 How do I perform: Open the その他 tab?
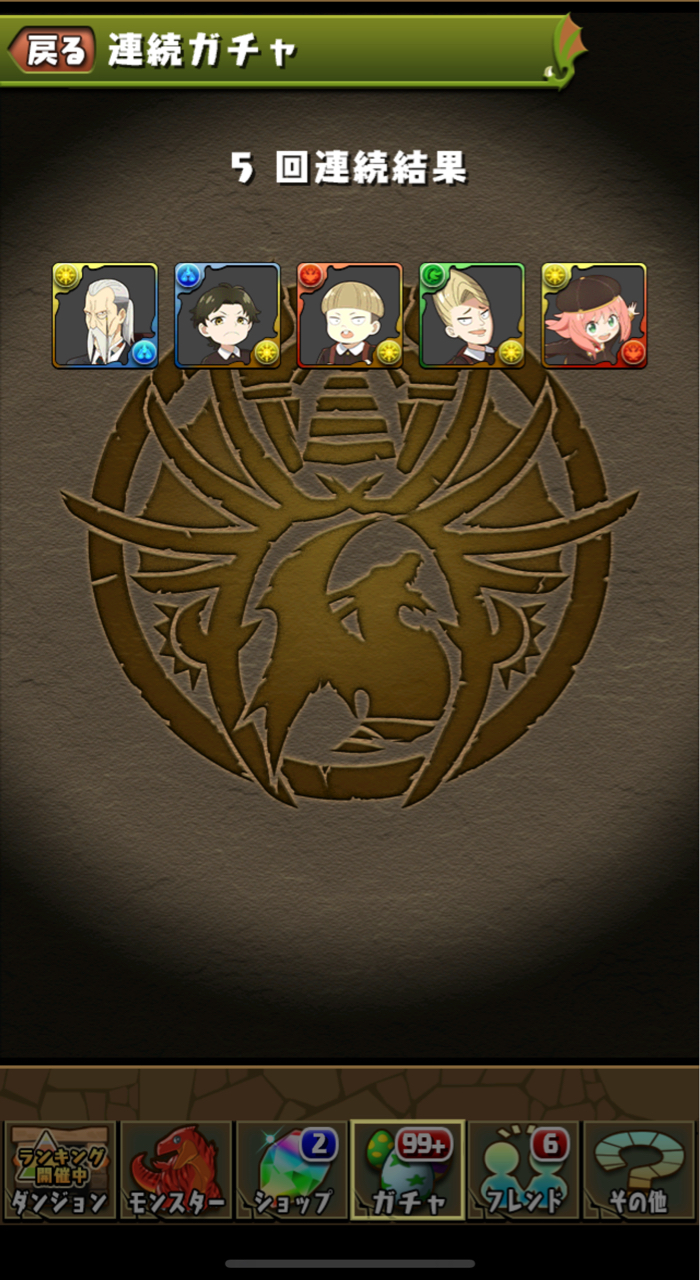(639, 1170)
